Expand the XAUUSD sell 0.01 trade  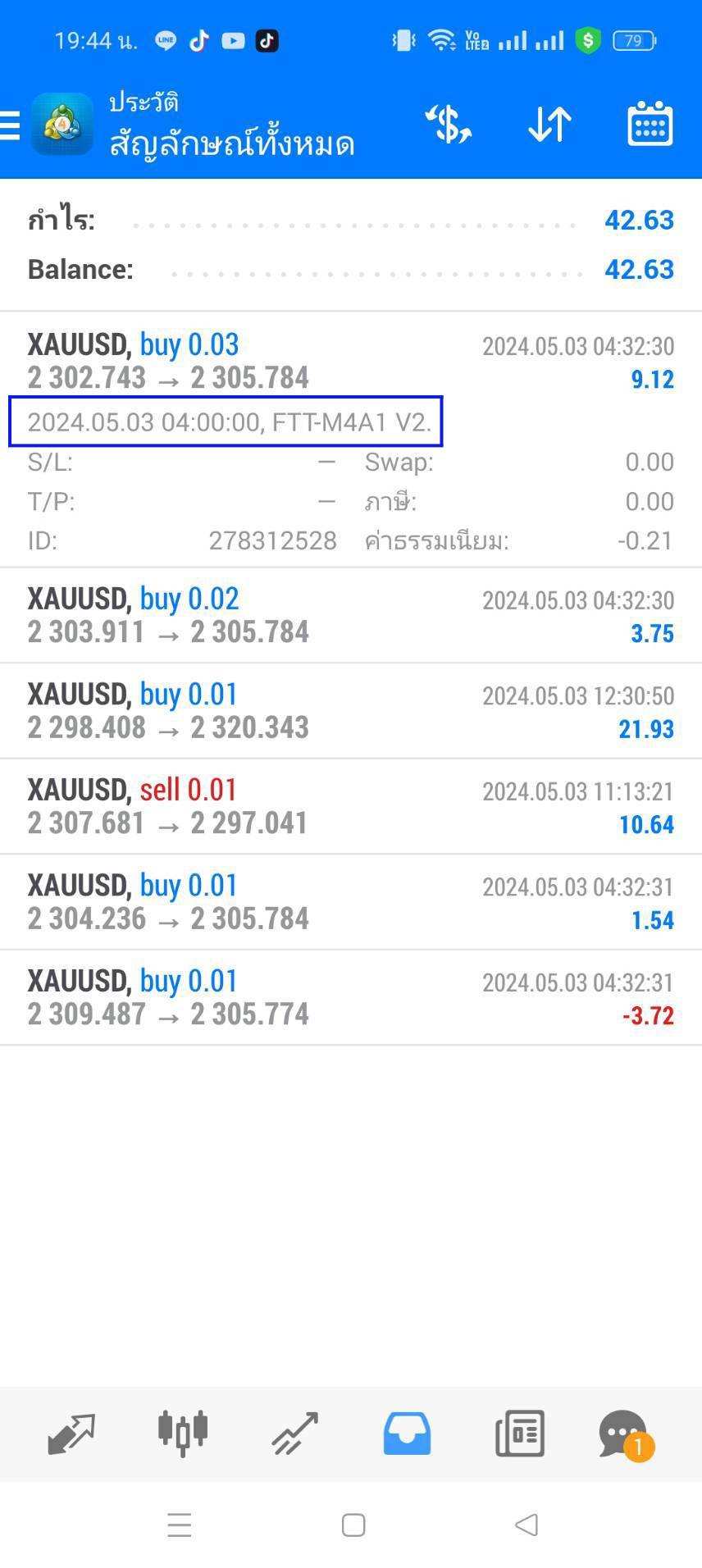tap(351, 806)
